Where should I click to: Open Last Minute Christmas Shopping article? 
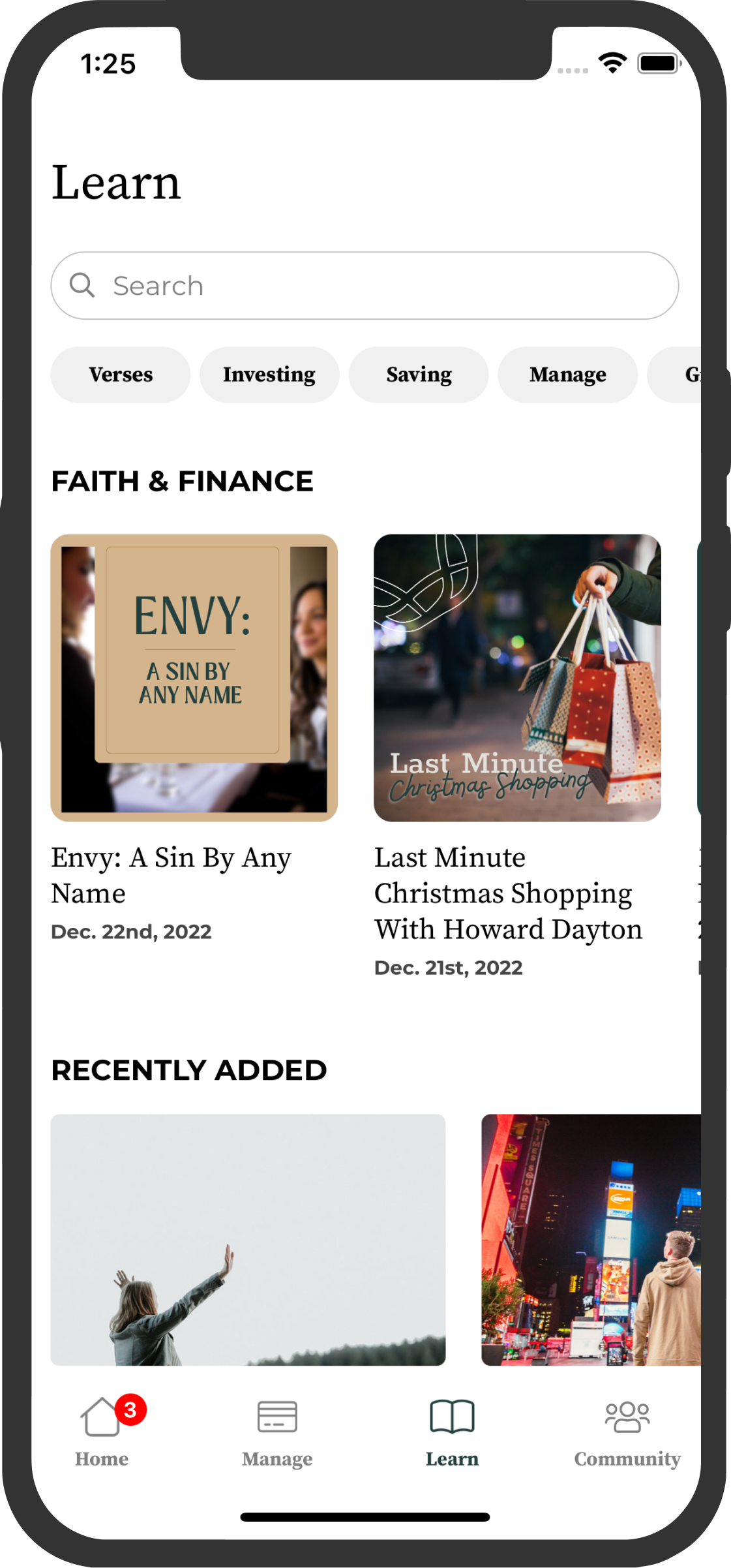tap(517, 678)
